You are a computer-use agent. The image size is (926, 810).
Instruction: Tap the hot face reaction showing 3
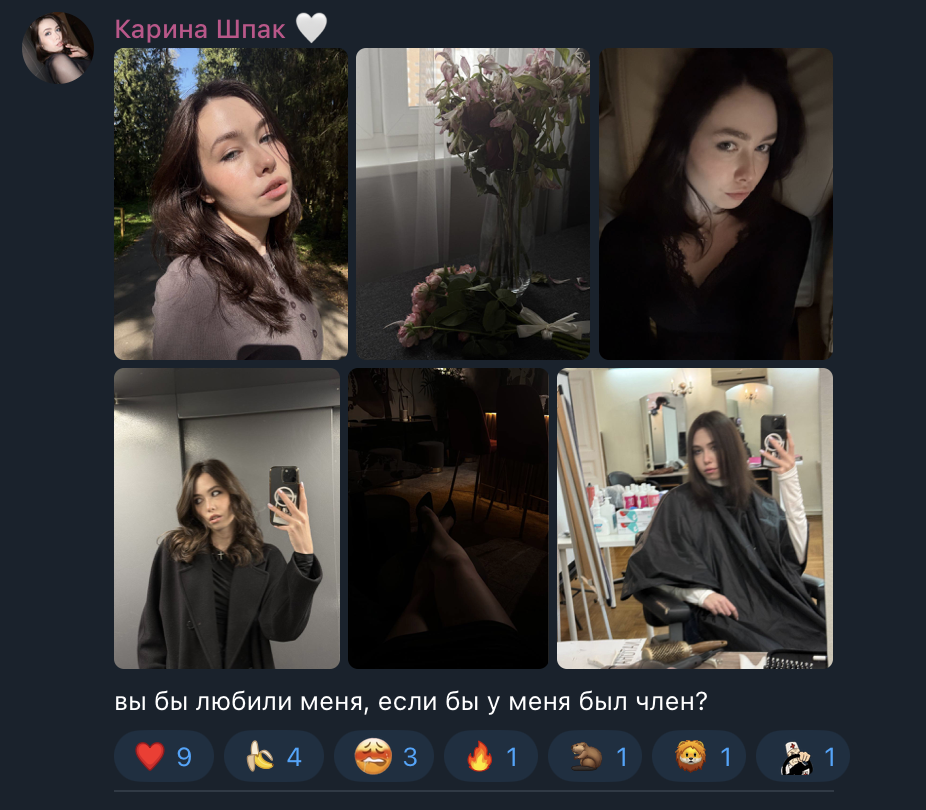[384, 756]
